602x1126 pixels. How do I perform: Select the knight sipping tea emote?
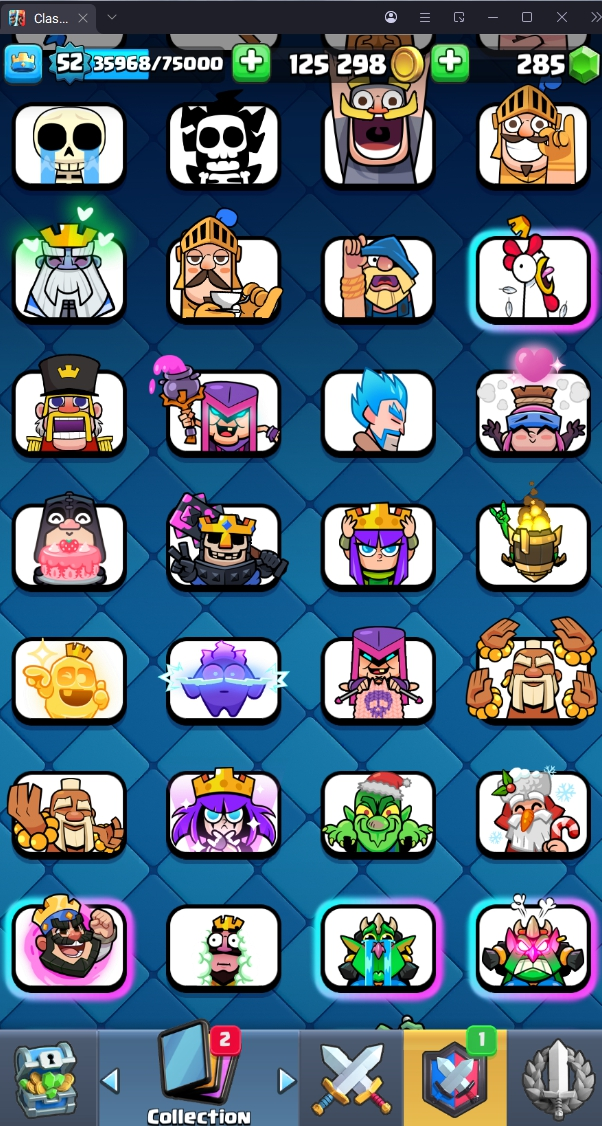tap(223, 279)
